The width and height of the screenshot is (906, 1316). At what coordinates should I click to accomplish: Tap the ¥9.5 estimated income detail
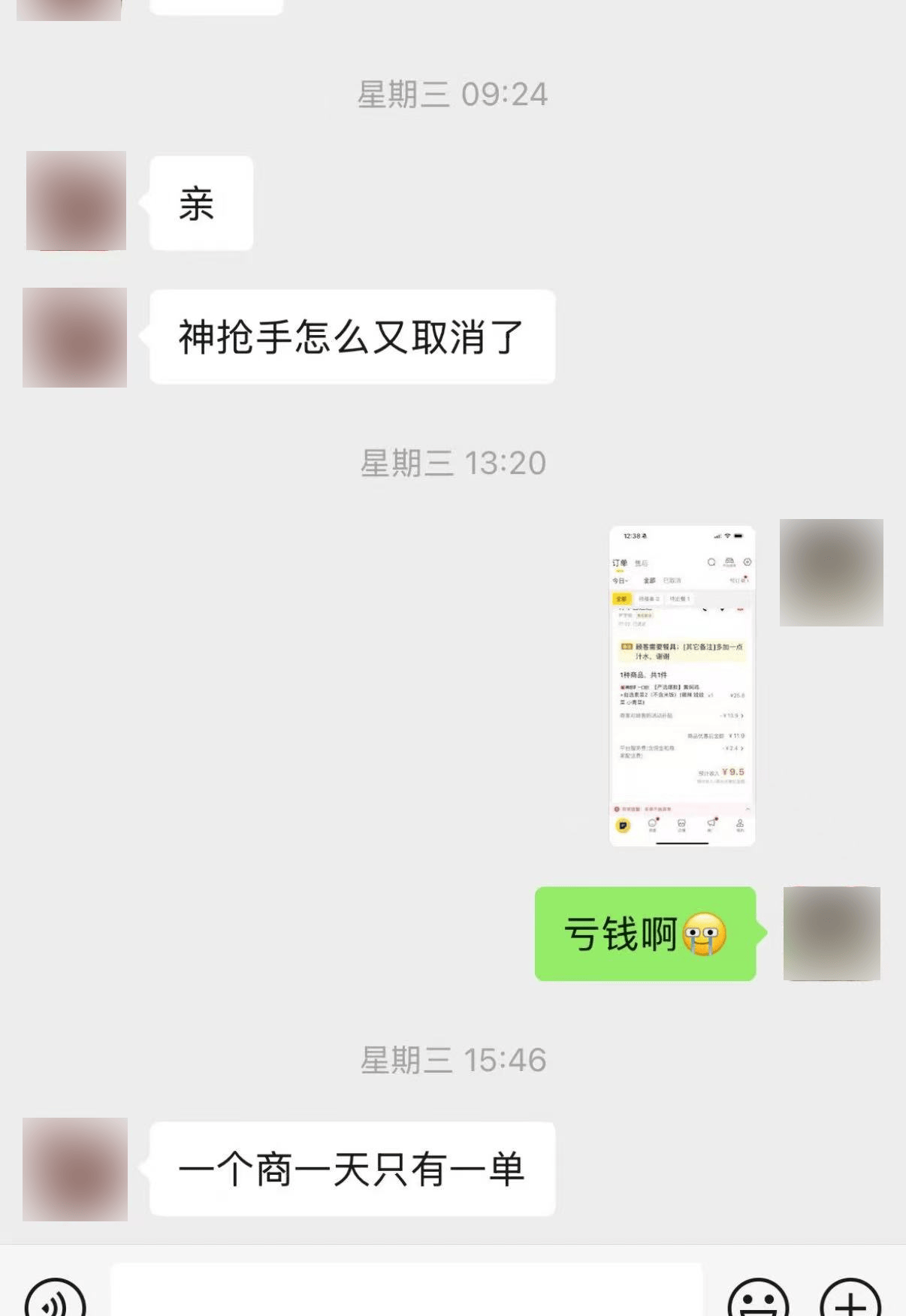click(734, 771)
